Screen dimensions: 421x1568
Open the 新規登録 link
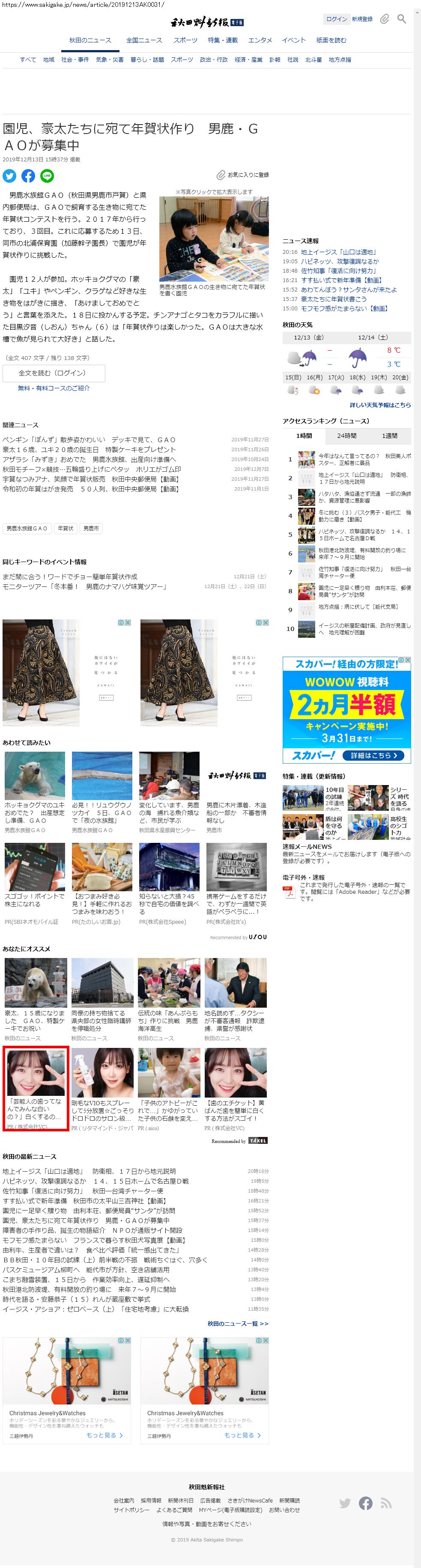pos(361,19)
